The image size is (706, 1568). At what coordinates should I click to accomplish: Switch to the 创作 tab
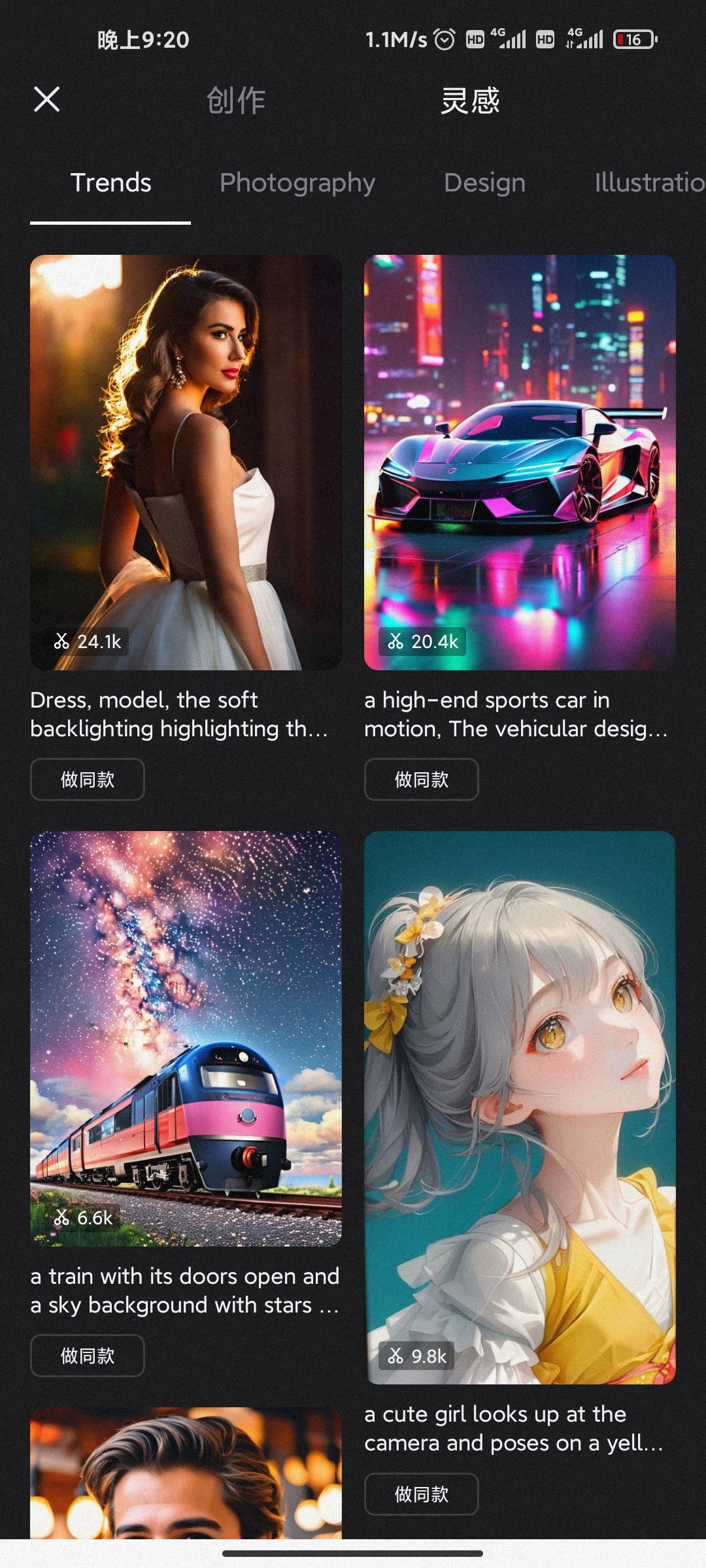point(236,101)
